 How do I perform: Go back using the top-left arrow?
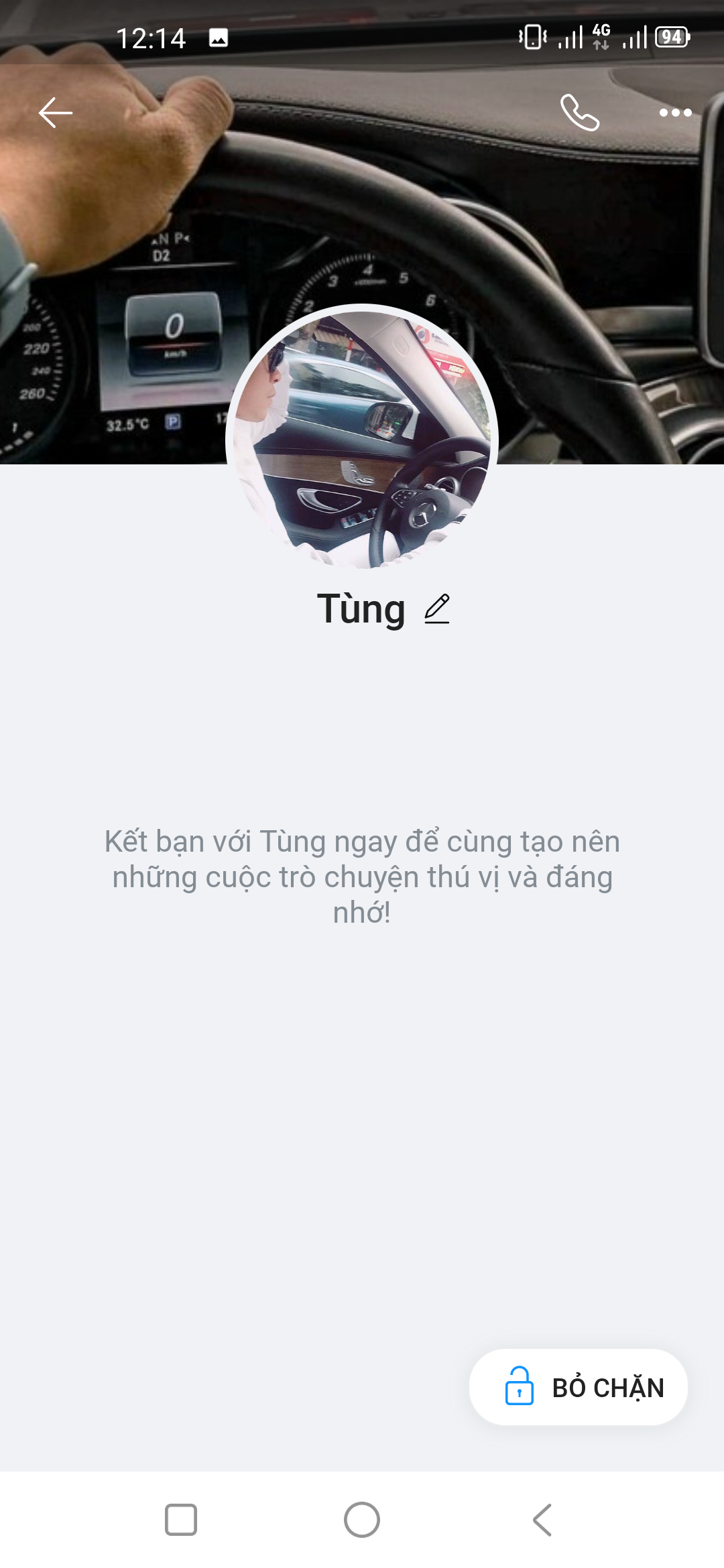pos(55,113)
